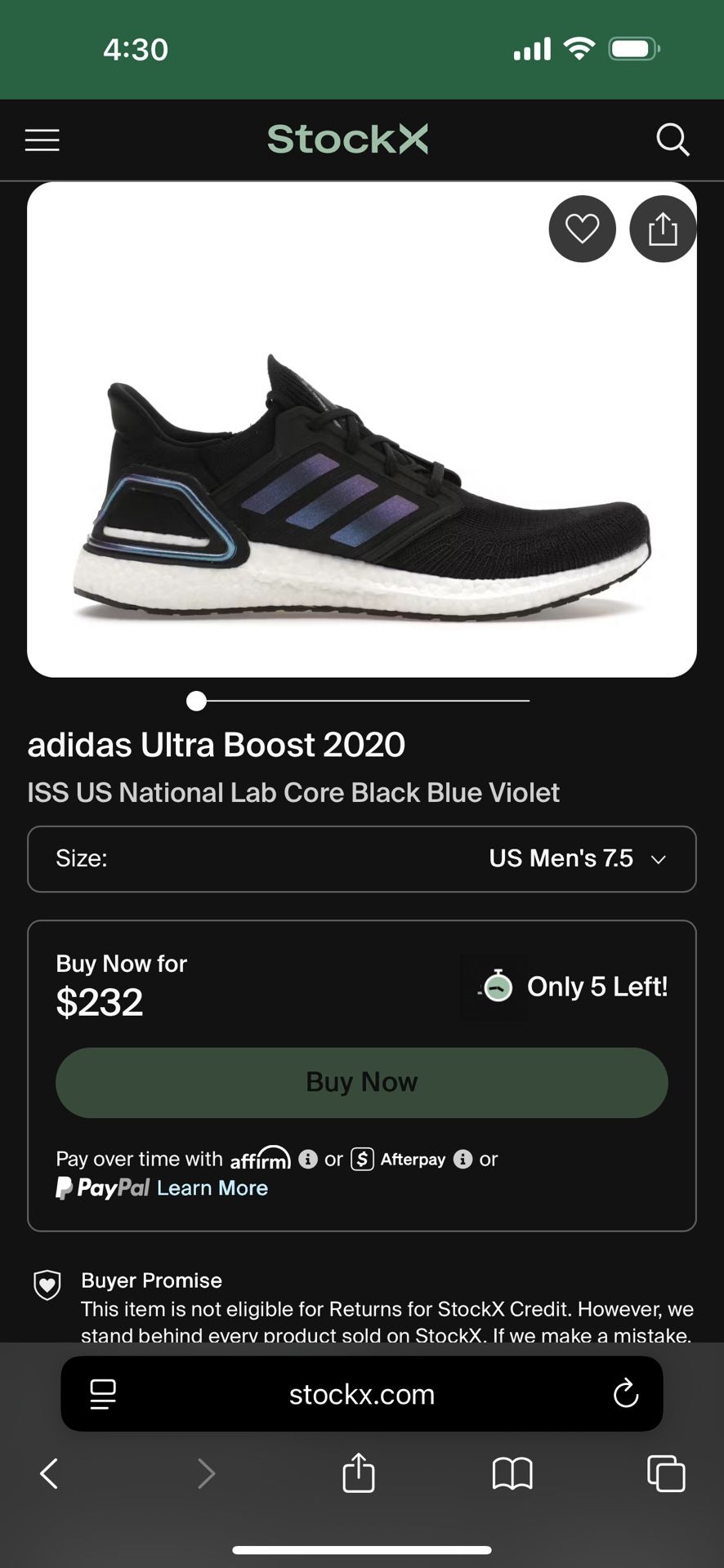
Task: Share this product listing
Action: (x=662, y=229)
